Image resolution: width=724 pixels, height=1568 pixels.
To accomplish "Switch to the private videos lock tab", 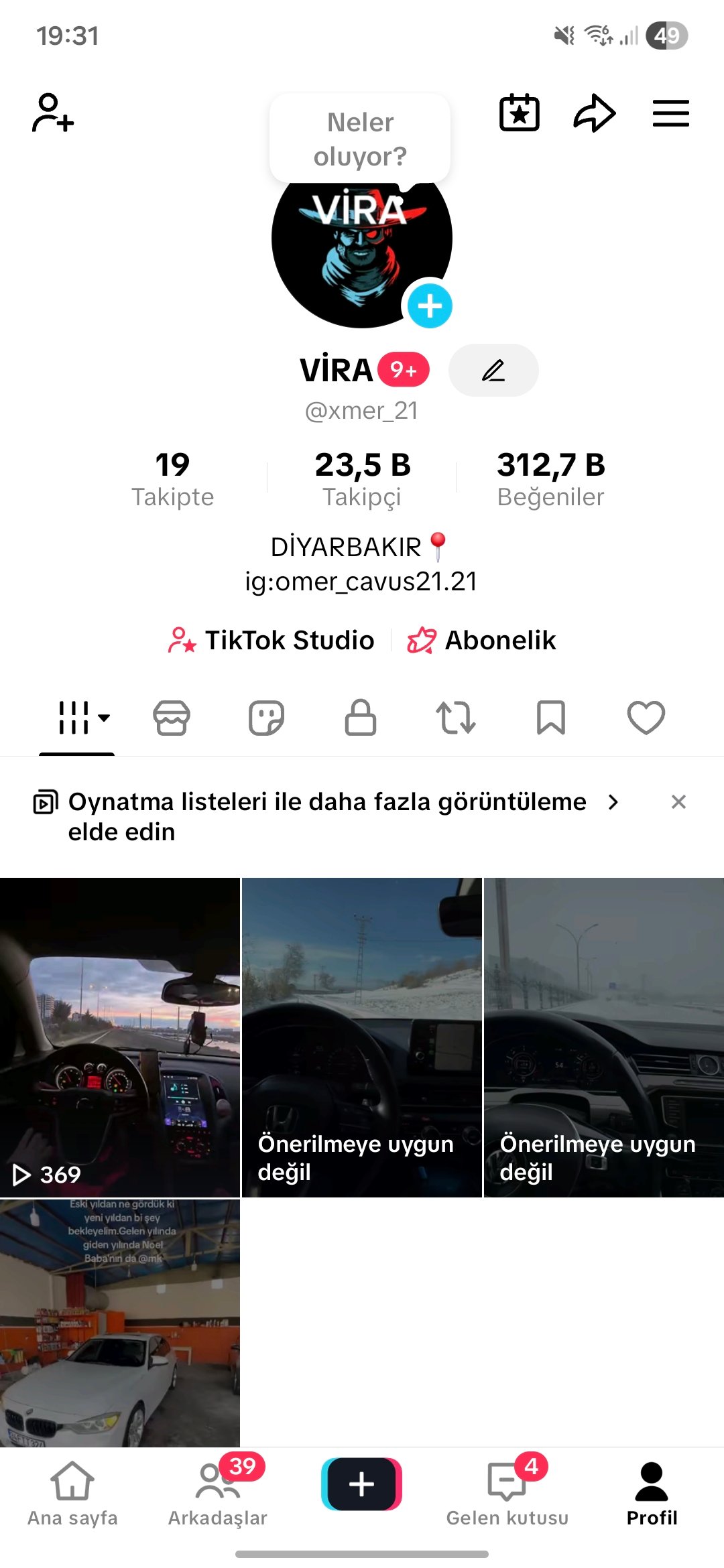I will (361, 718).
